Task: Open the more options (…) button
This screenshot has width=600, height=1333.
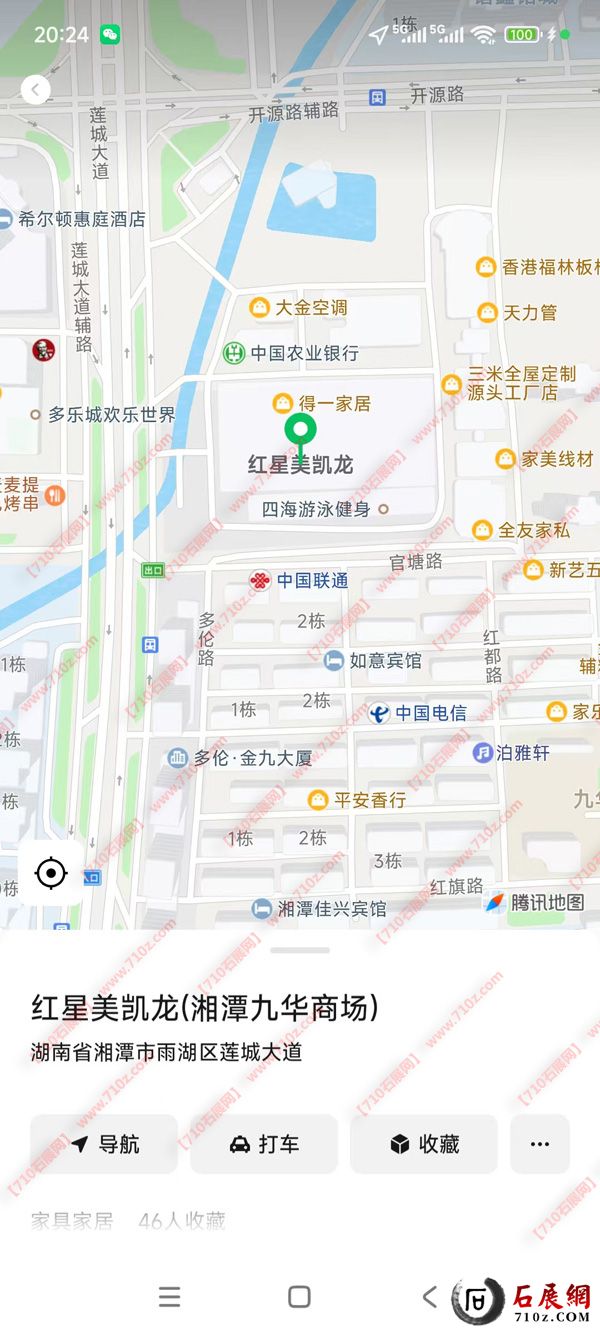Action: pos(540,1144)
